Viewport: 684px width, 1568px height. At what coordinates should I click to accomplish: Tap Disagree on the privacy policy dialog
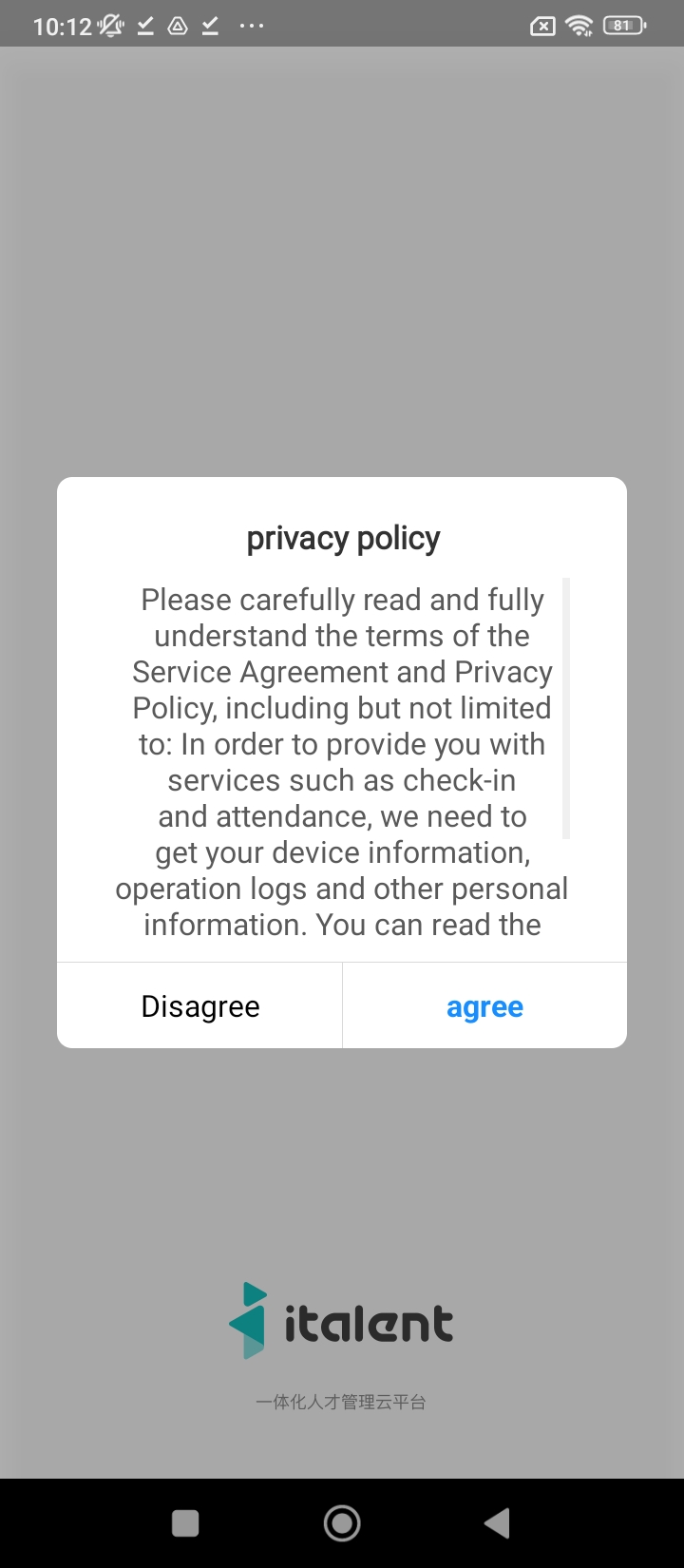pyautogui.click(x=199, y=1006)
